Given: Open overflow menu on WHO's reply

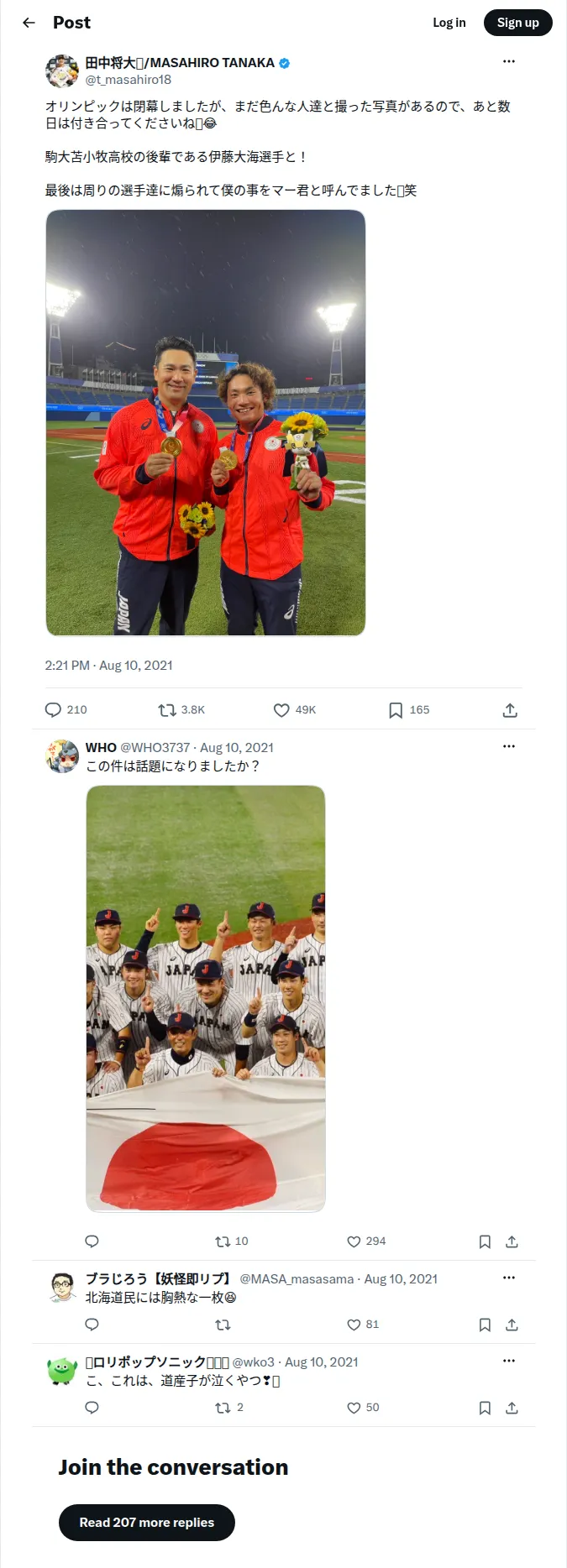Looking at the screenshot, I should (x=508, y=746).
